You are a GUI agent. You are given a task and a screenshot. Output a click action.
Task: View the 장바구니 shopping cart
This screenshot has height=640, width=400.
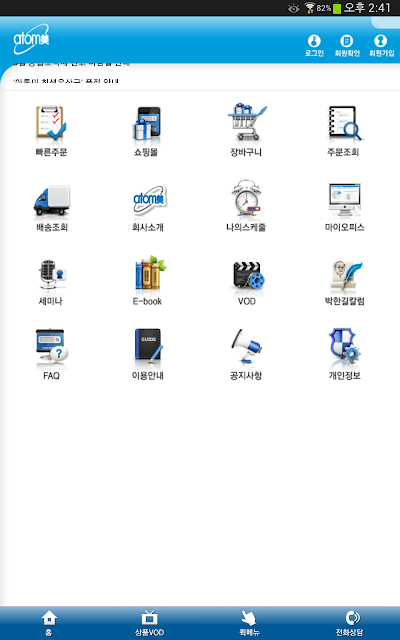(246, 131)
